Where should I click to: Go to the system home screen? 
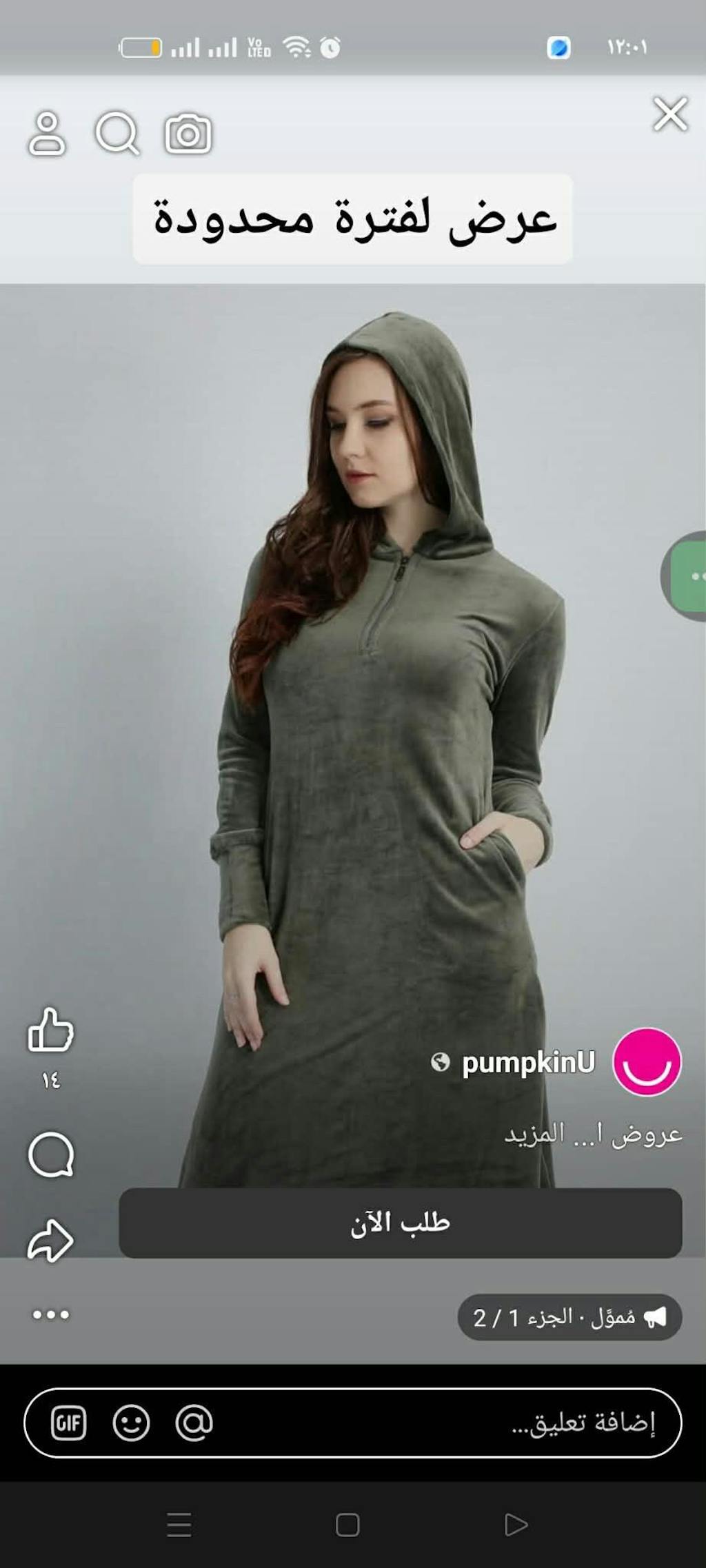pos(347,1525)
